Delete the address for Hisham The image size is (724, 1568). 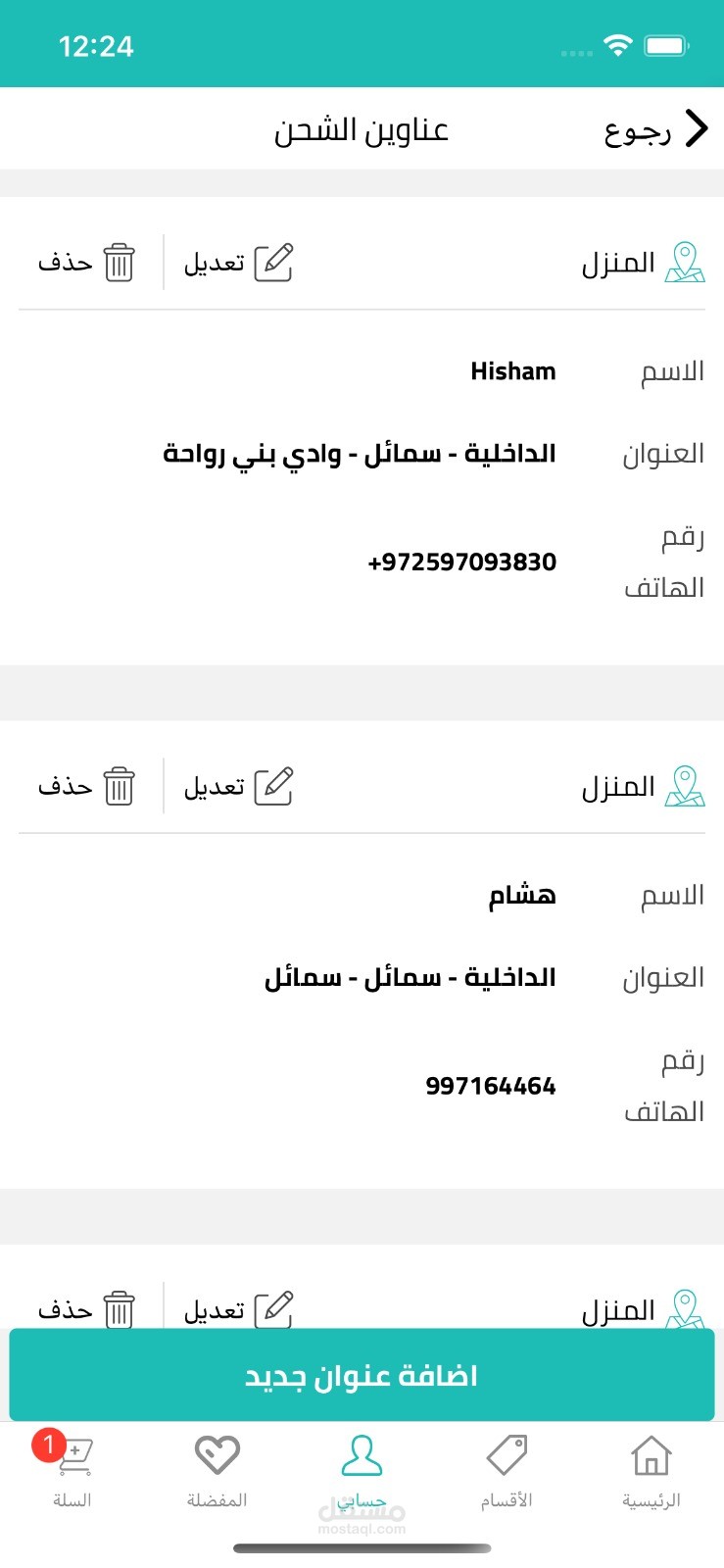tap(86, 263)
